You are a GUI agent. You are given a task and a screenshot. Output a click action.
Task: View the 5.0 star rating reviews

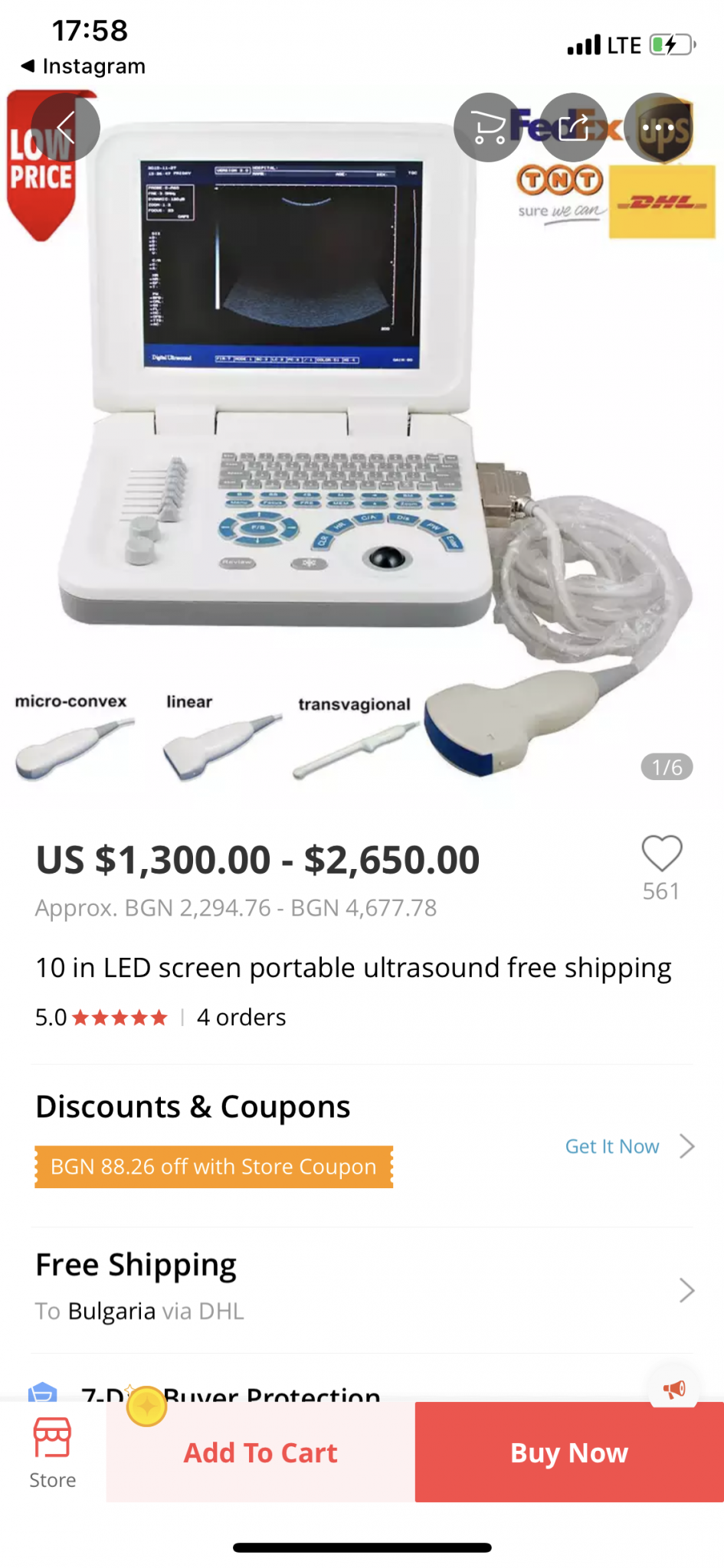pyautogui.click(x=101, y=1018)
